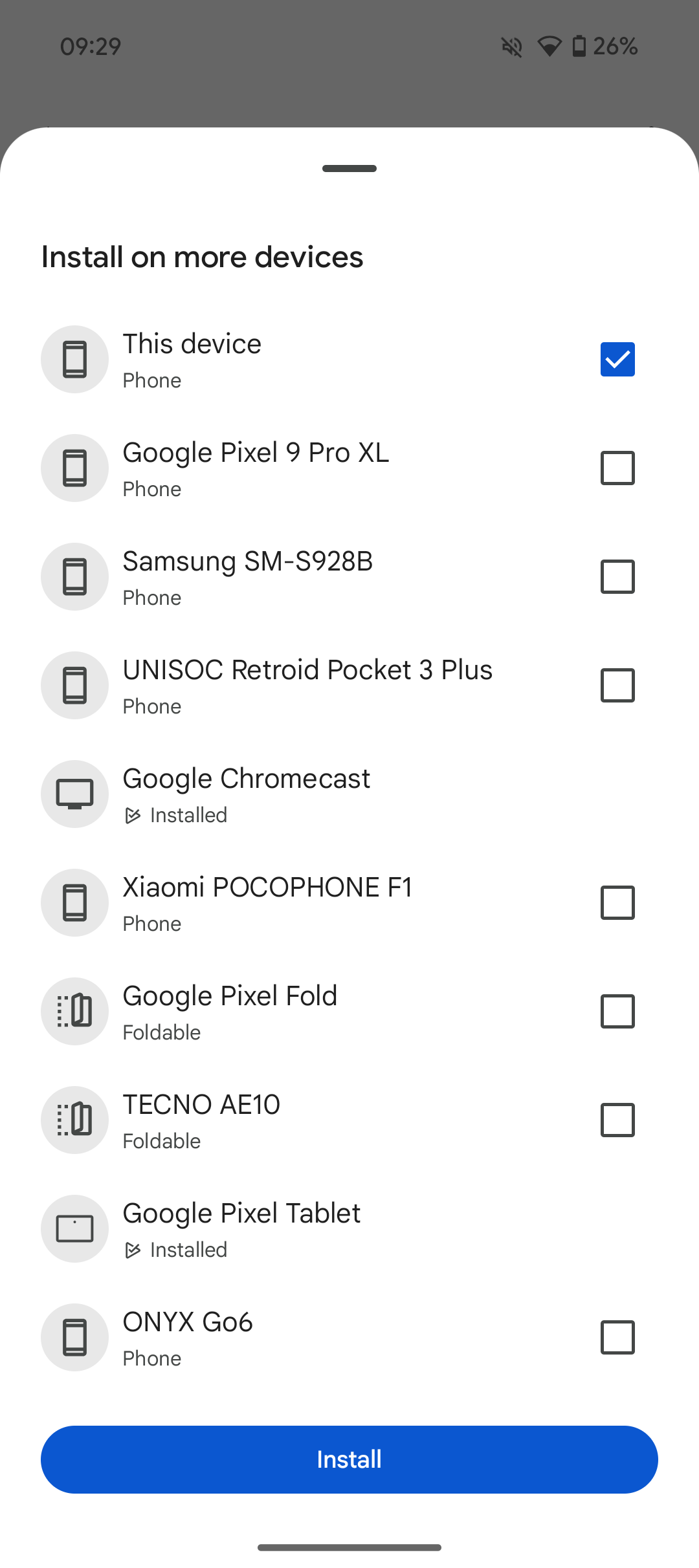Screen dimensions: 699x1568
Task: Enable install on Google Pixel Fold
Action: coord(617,1012)
